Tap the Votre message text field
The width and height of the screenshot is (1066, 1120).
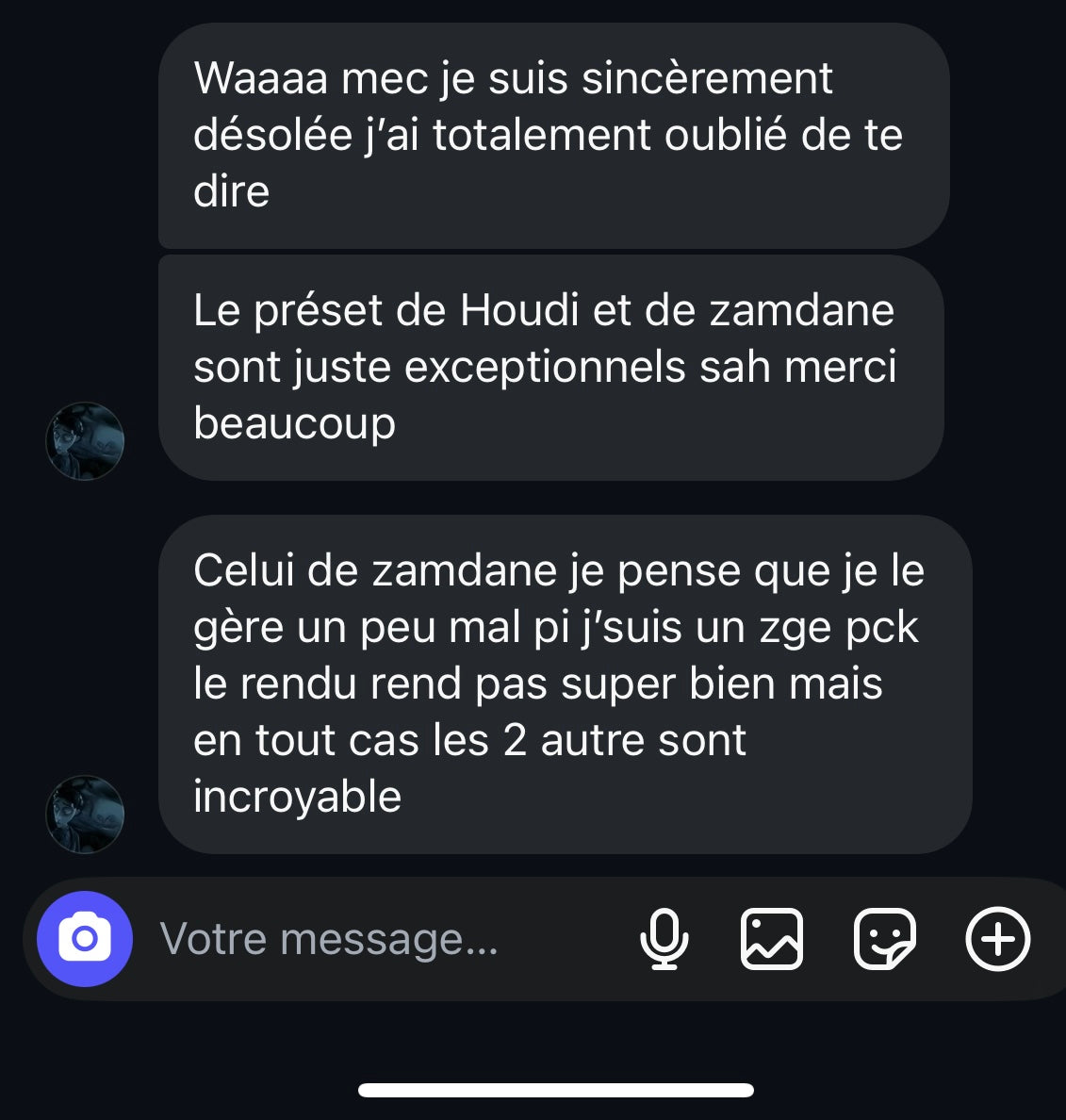tap(377, 939)
